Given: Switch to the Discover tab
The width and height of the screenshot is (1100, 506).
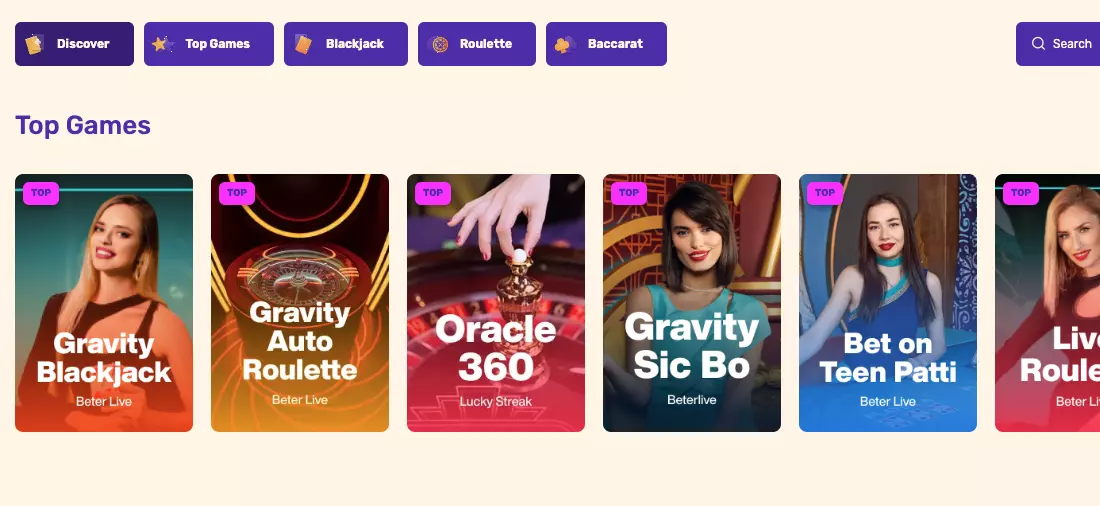Looking at the screenshot, I should (x=74, y=44).
